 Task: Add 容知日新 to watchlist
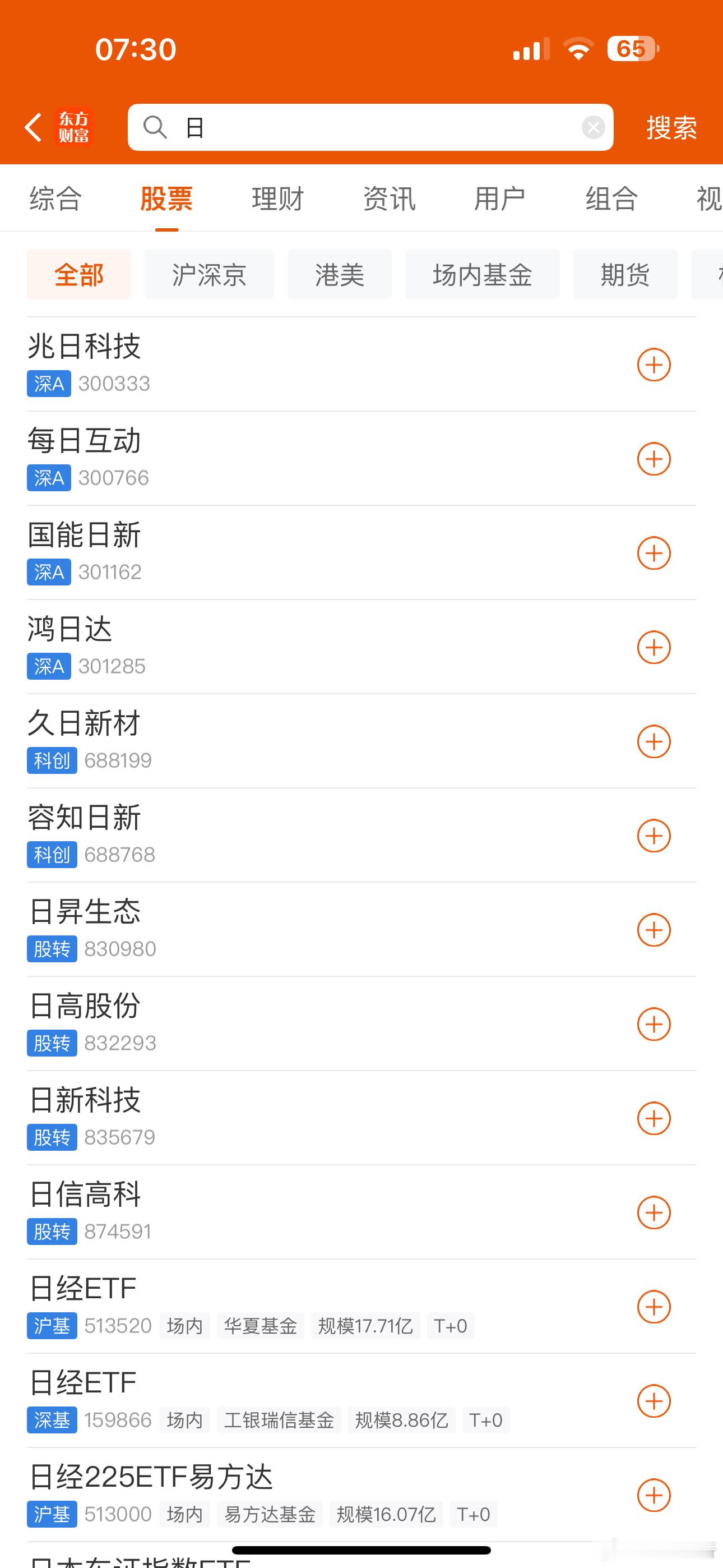coord(654,836)
